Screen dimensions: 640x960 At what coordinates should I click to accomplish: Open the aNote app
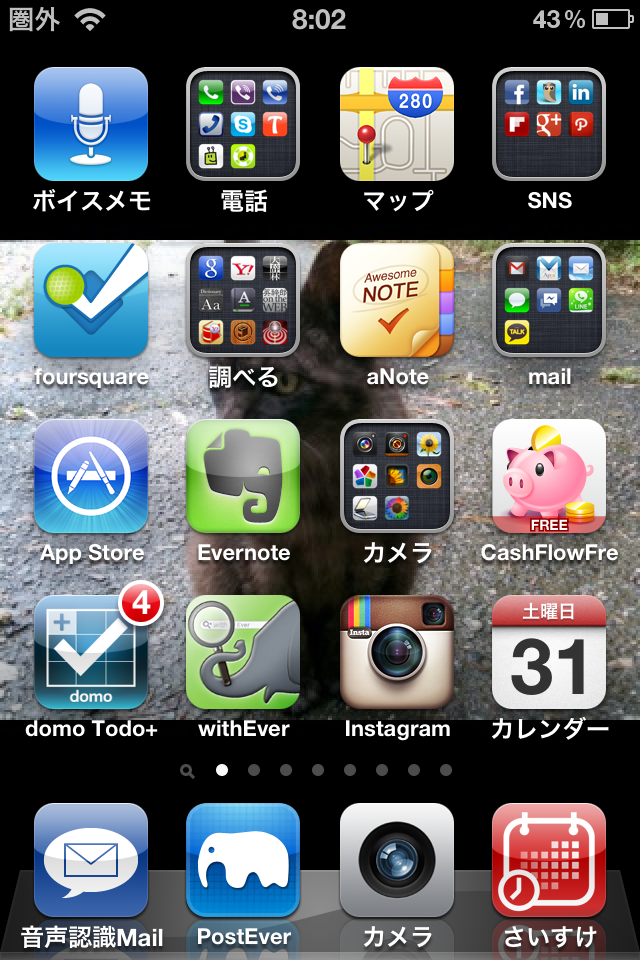coord(397,300)
